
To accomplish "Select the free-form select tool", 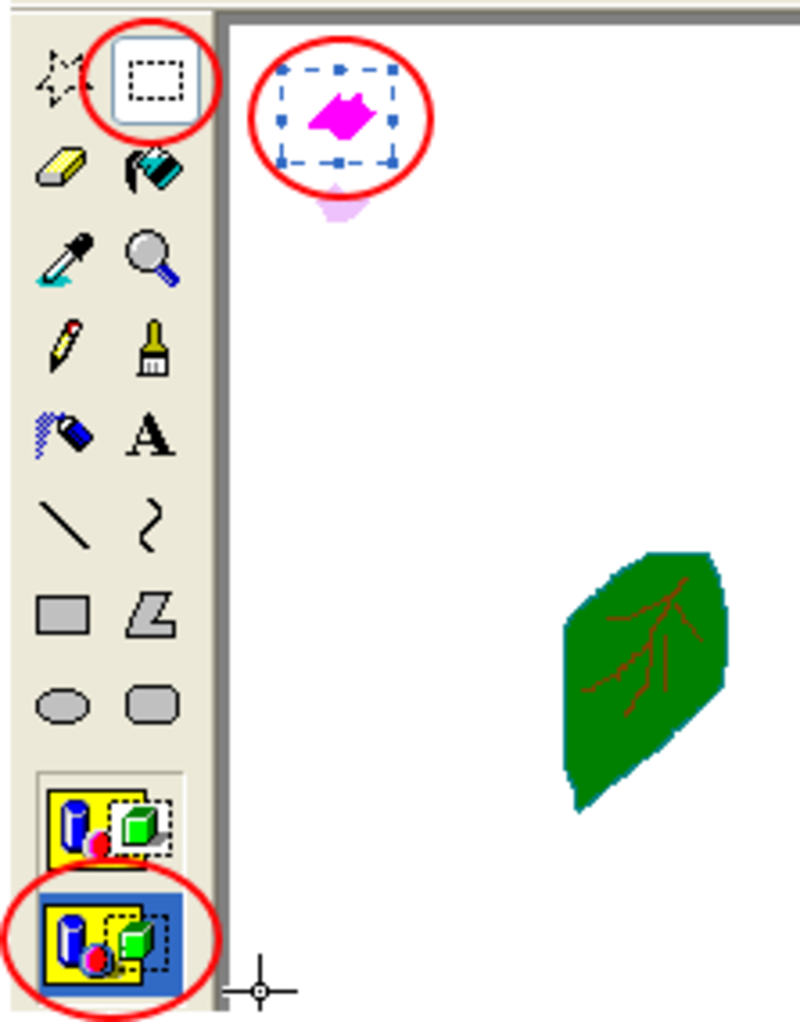I will click(62, 80).
